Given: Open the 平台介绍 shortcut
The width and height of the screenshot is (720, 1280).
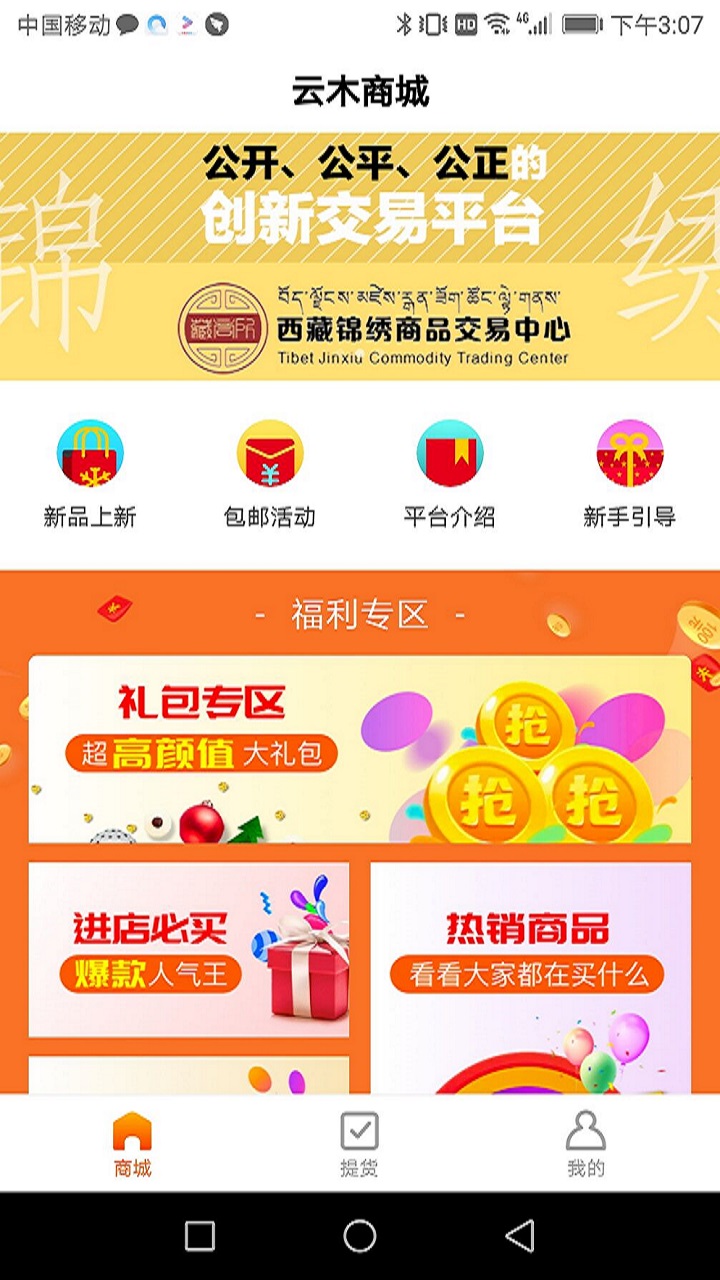Looking at the screenshot, I should (450, 474).
